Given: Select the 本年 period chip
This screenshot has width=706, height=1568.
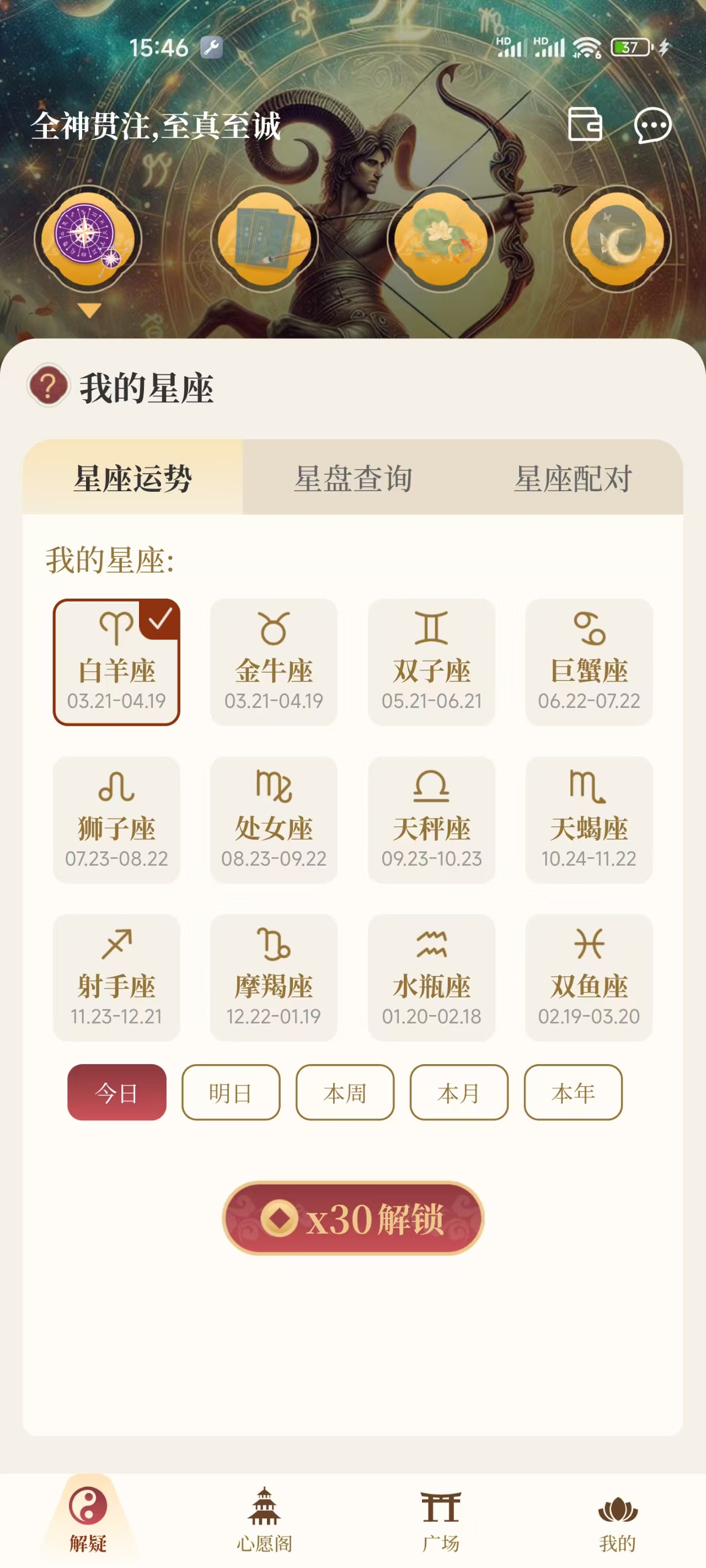Looking at the screenshot, I should (x=573, y=1093).
